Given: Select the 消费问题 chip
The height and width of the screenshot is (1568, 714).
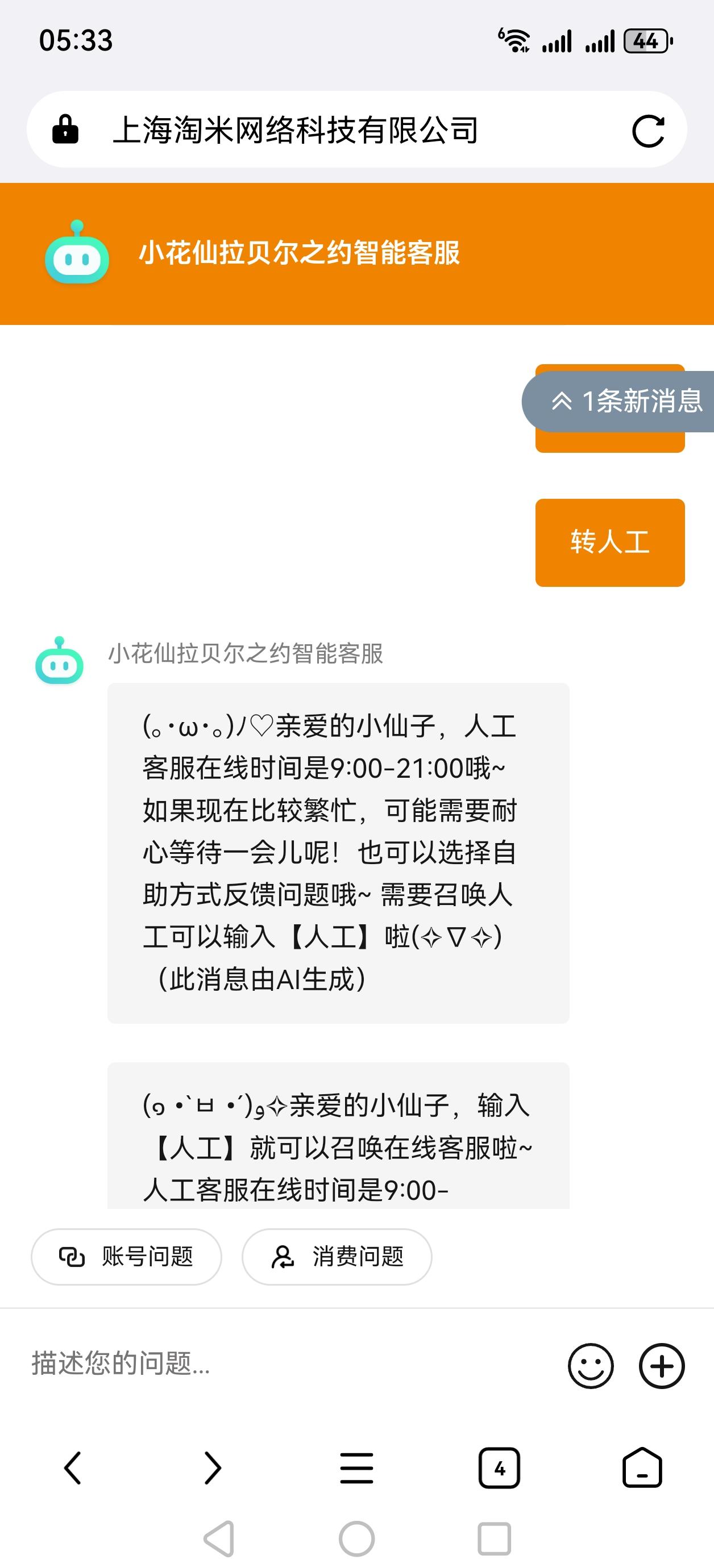Looking at the screenshot, I should point(337,1256).
